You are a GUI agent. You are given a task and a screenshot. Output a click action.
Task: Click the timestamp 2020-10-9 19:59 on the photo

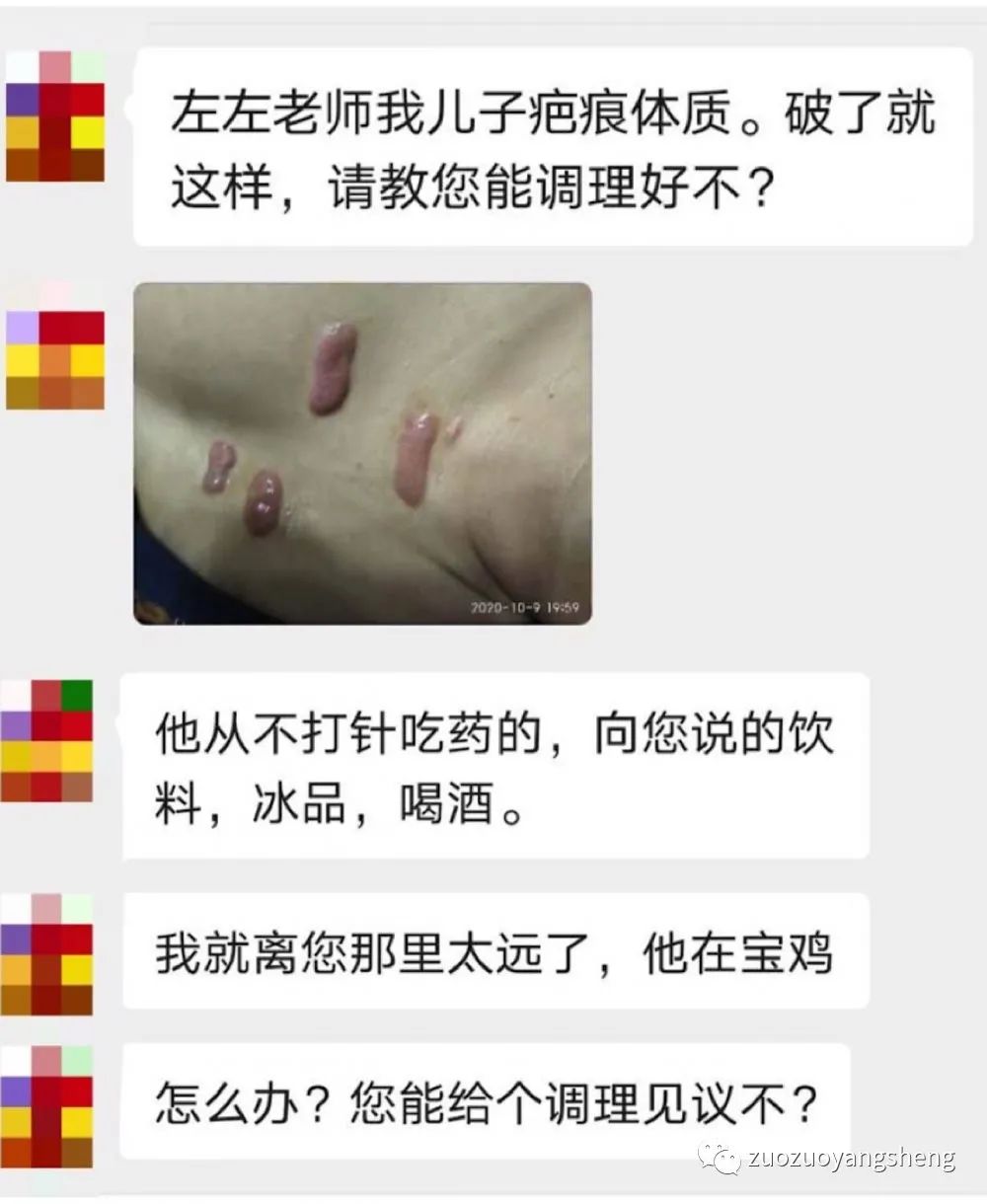click(525, 609)
